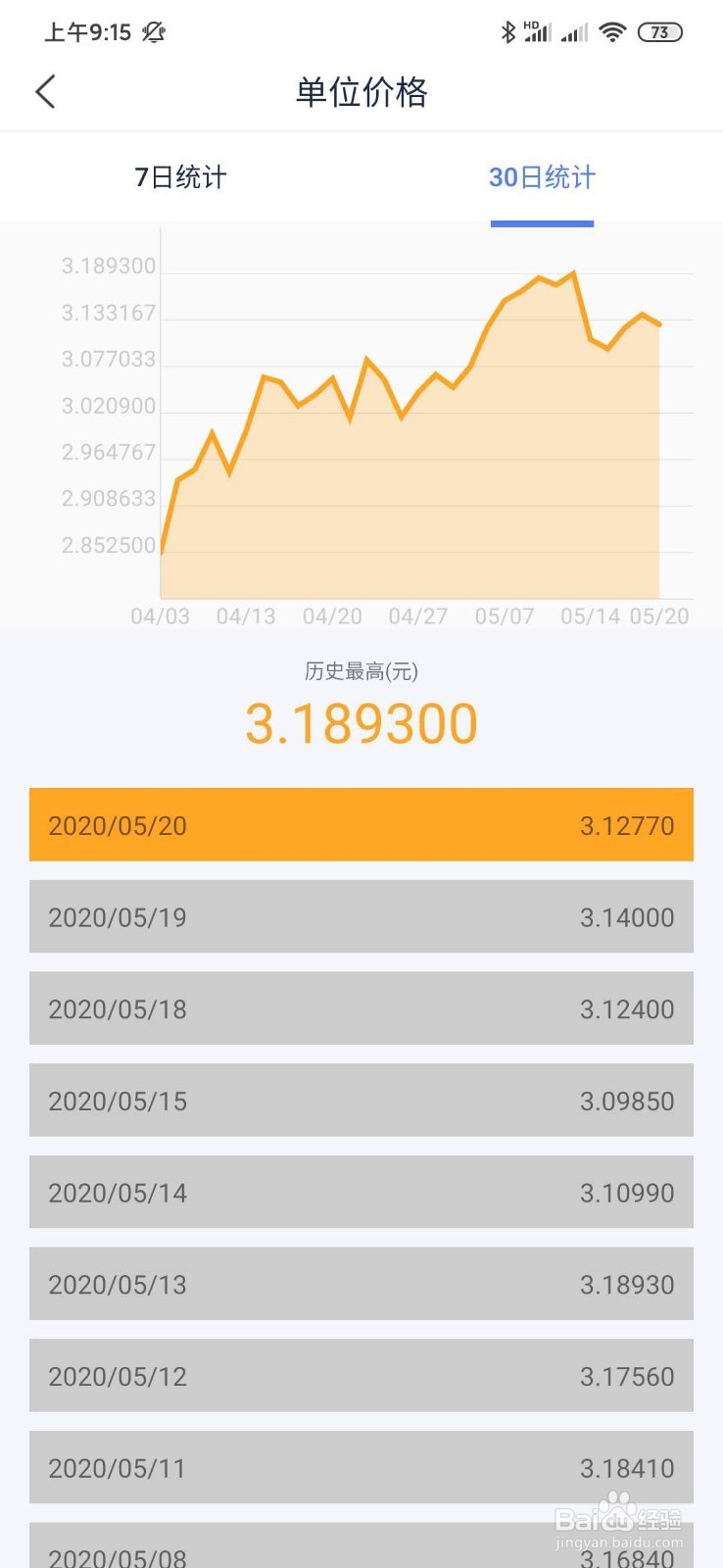723x1568 pixels.
Task: Select the 2020/05/20 price row
Action: pyautogui.click(x=361, y=825)
